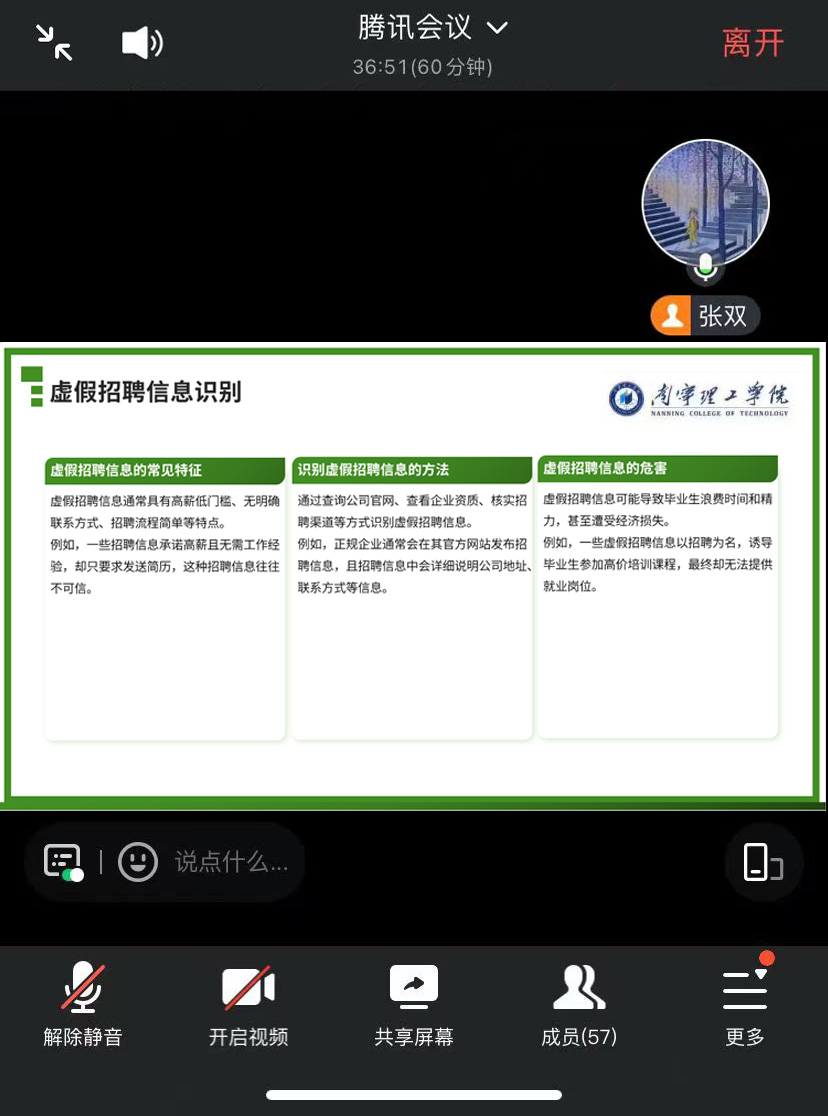Open the emoji reactions picker

[x=138, y=862]
